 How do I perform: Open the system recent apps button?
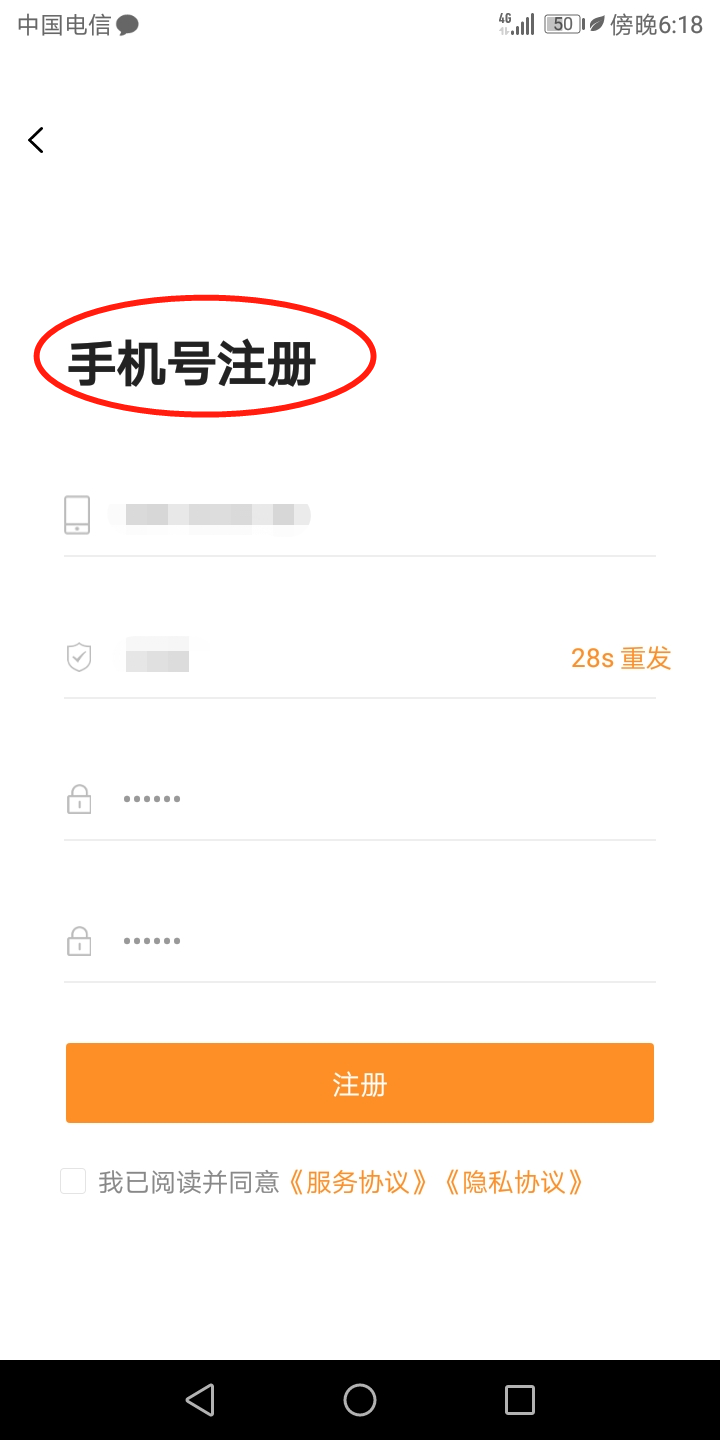click(x=519, y=1400)
